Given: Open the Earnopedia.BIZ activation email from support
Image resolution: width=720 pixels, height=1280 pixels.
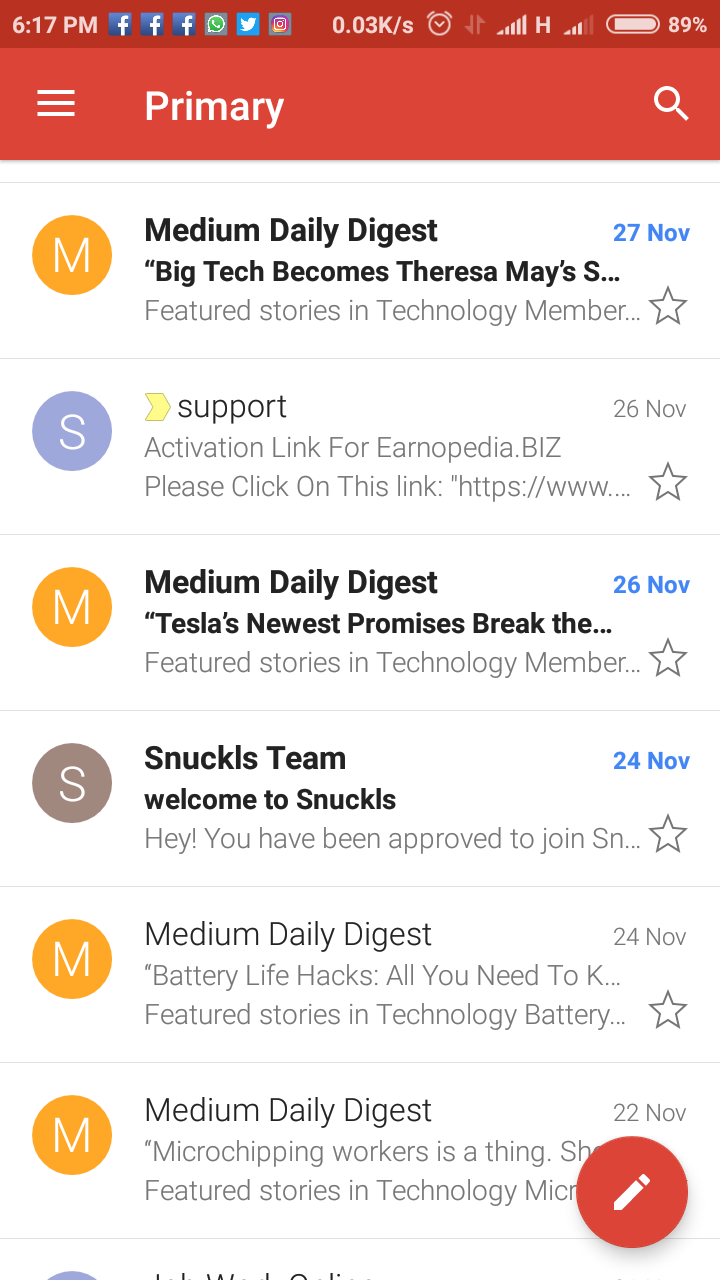Looking at the screenshot, I should click(380, 447).
